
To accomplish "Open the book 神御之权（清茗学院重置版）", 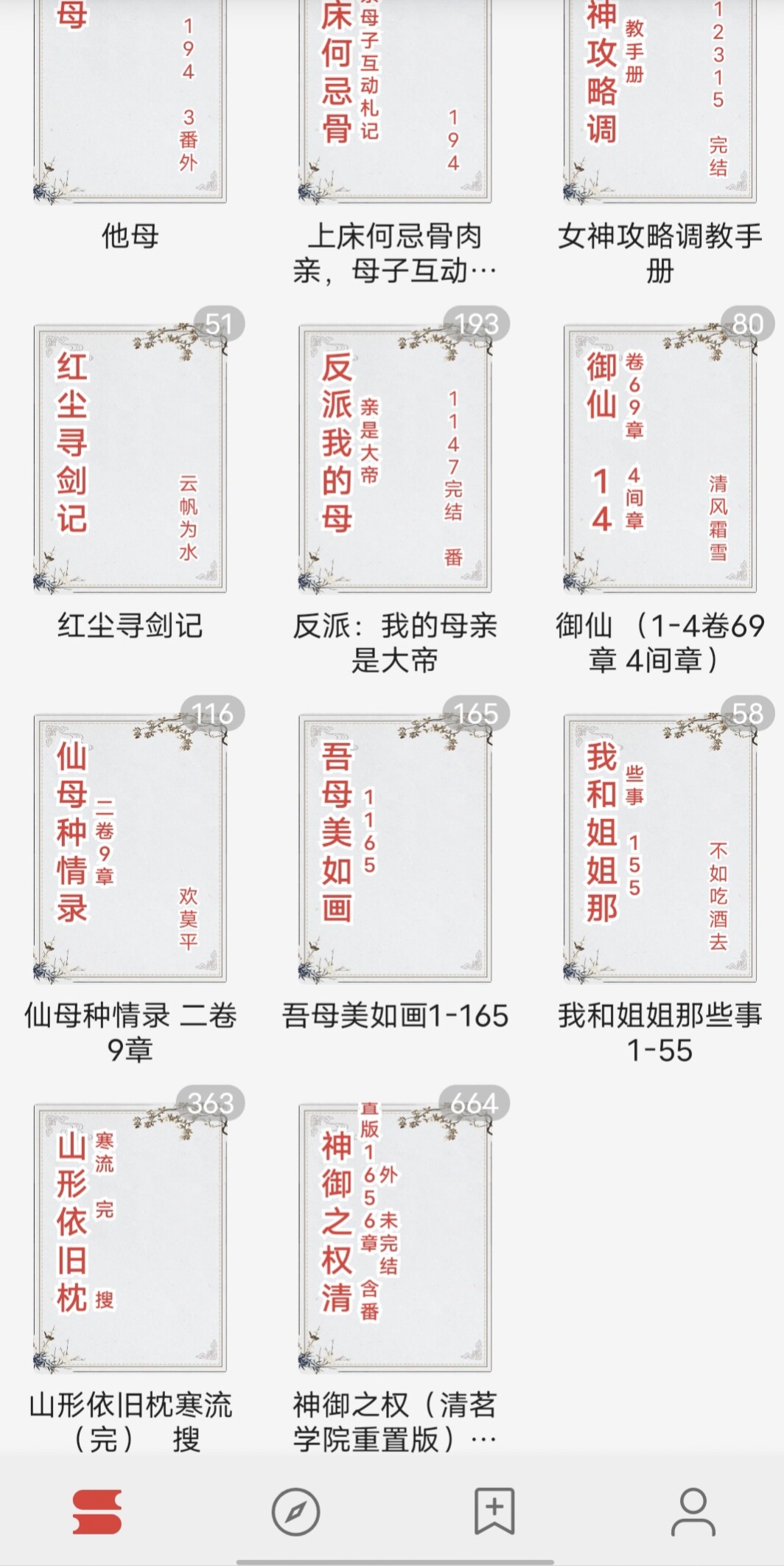I will click(395, 1237).
